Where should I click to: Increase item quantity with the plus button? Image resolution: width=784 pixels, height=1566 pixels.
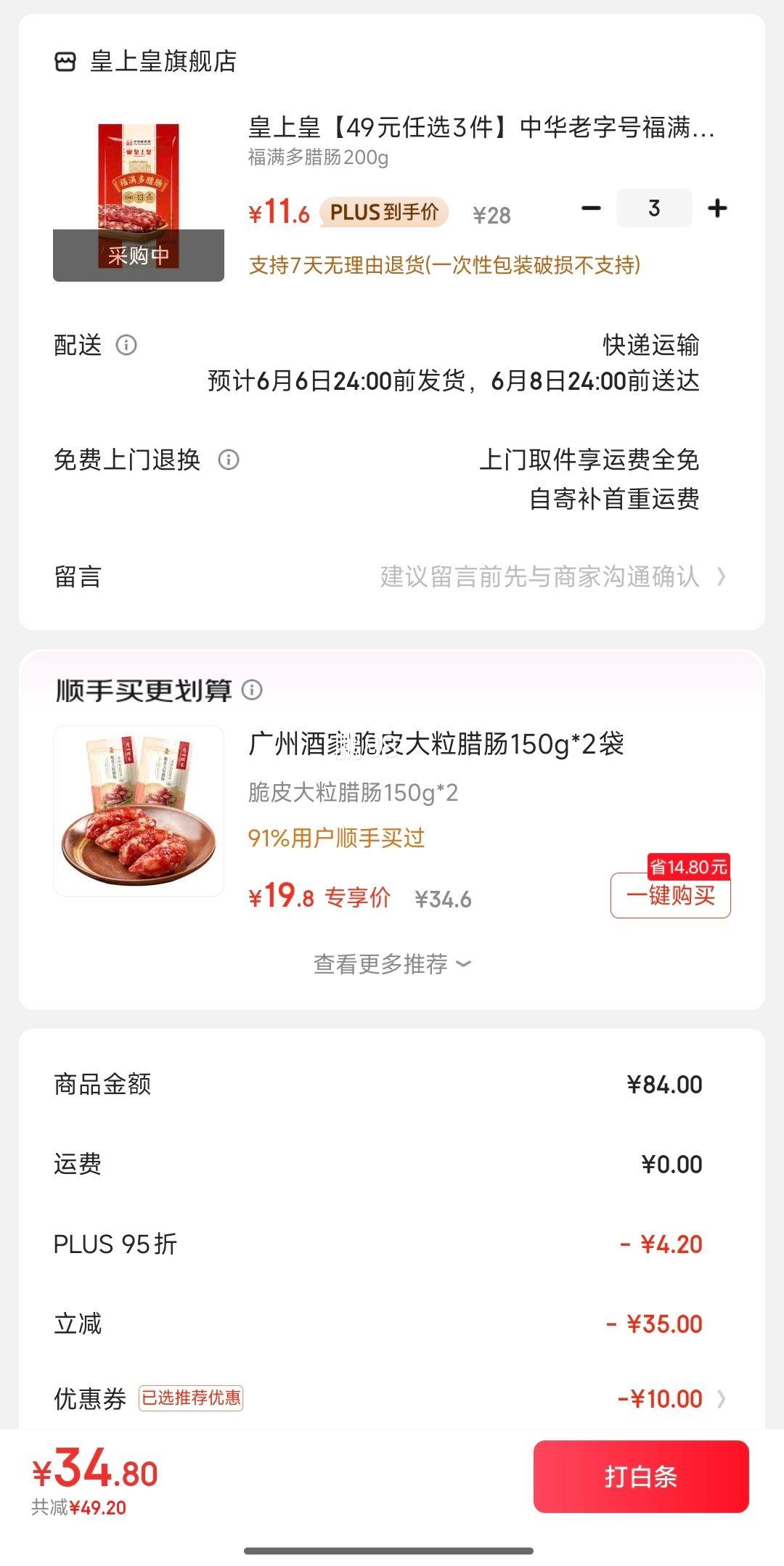(x=717, y=208)
